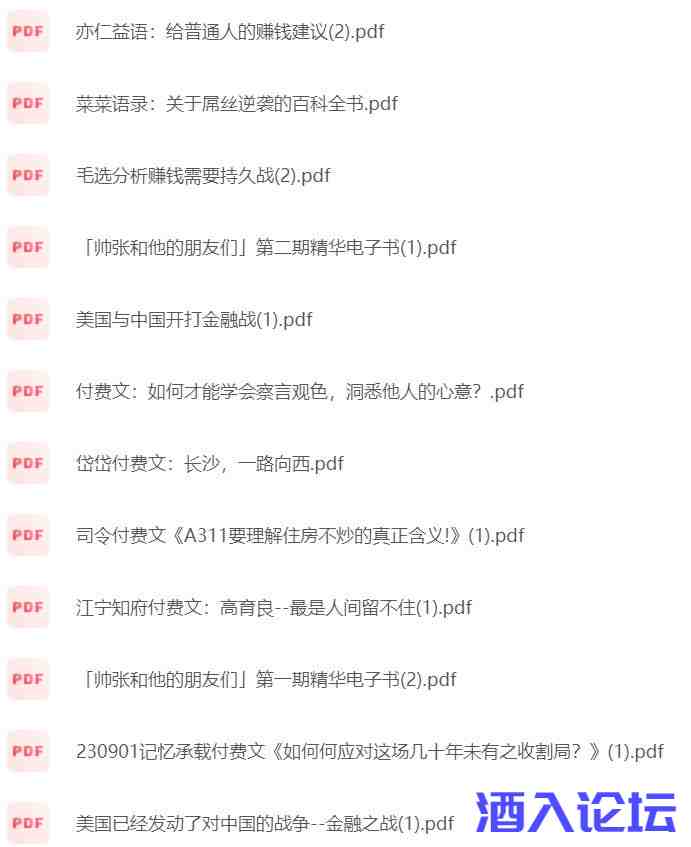Open 美国与中国开打金融战(1).pdf
691x847 pixels.
[194, 320]
